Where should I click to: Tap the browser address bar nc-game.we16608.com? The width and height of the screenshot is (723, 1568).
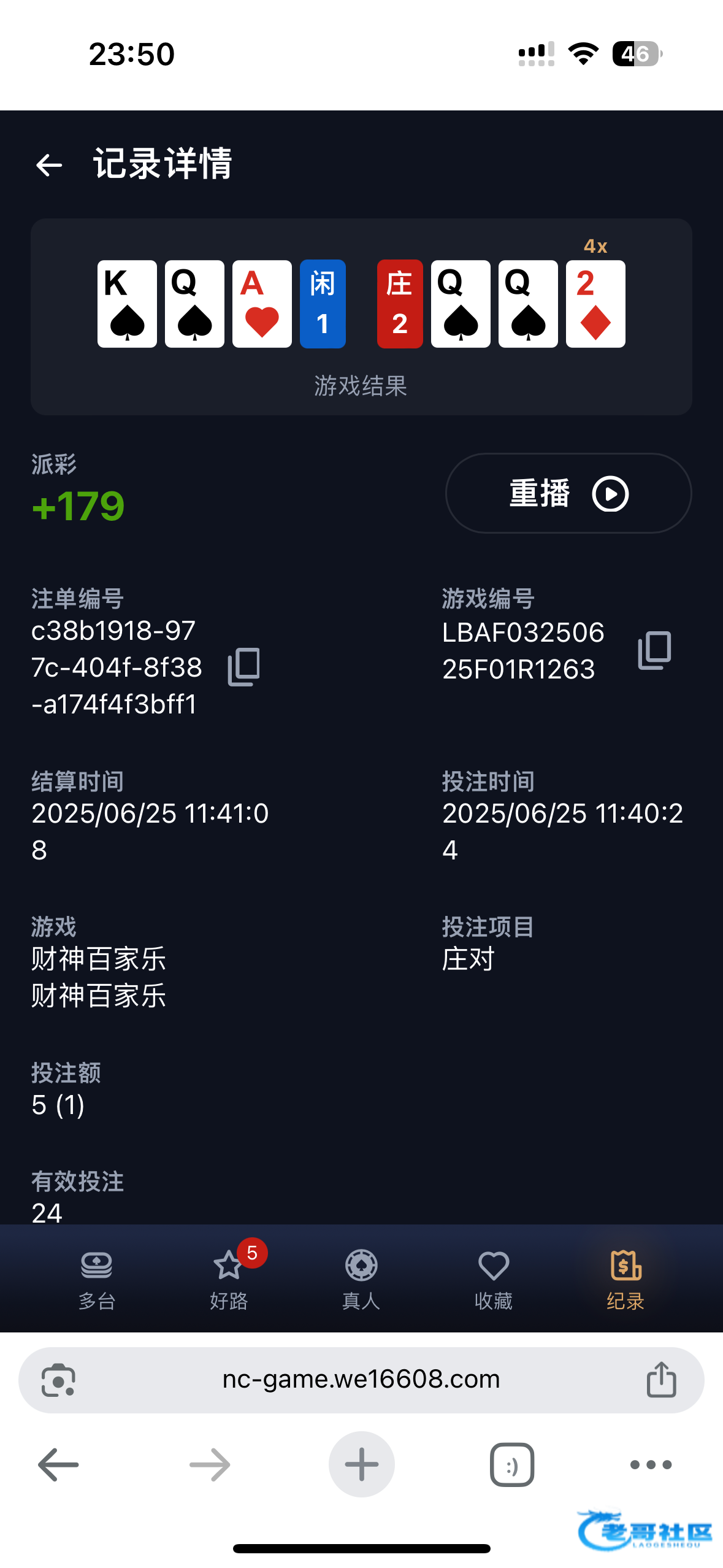tap(361, 1380)
